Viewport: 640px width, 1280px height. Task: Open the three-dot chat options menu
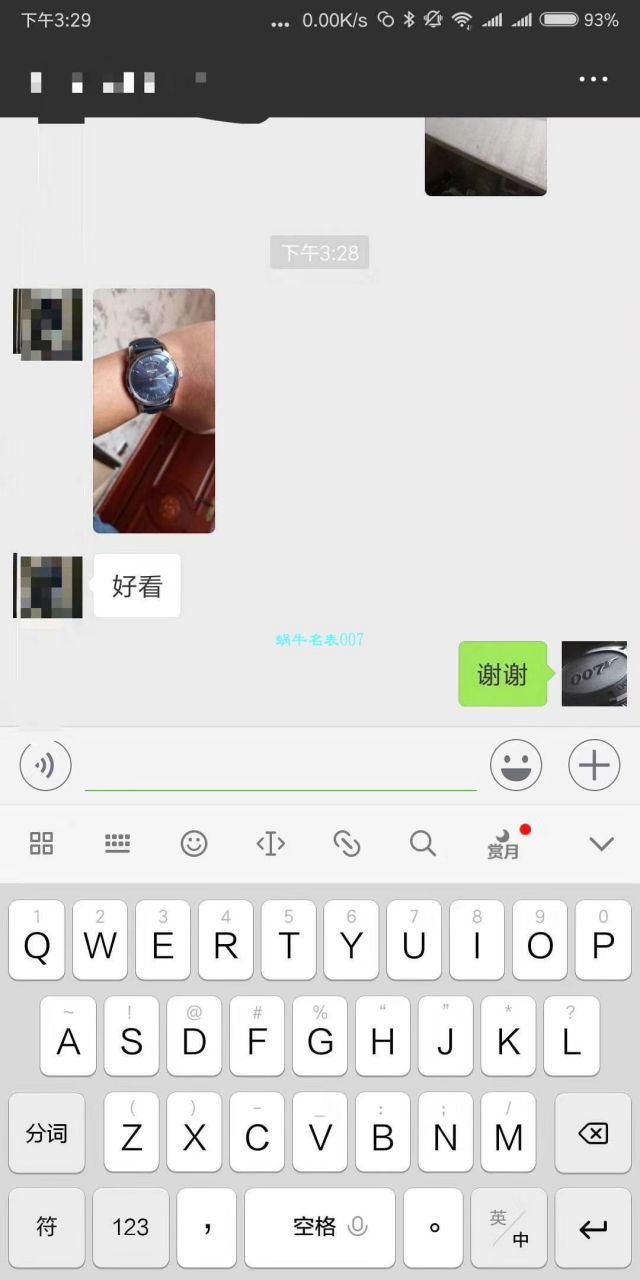point(593,79)
